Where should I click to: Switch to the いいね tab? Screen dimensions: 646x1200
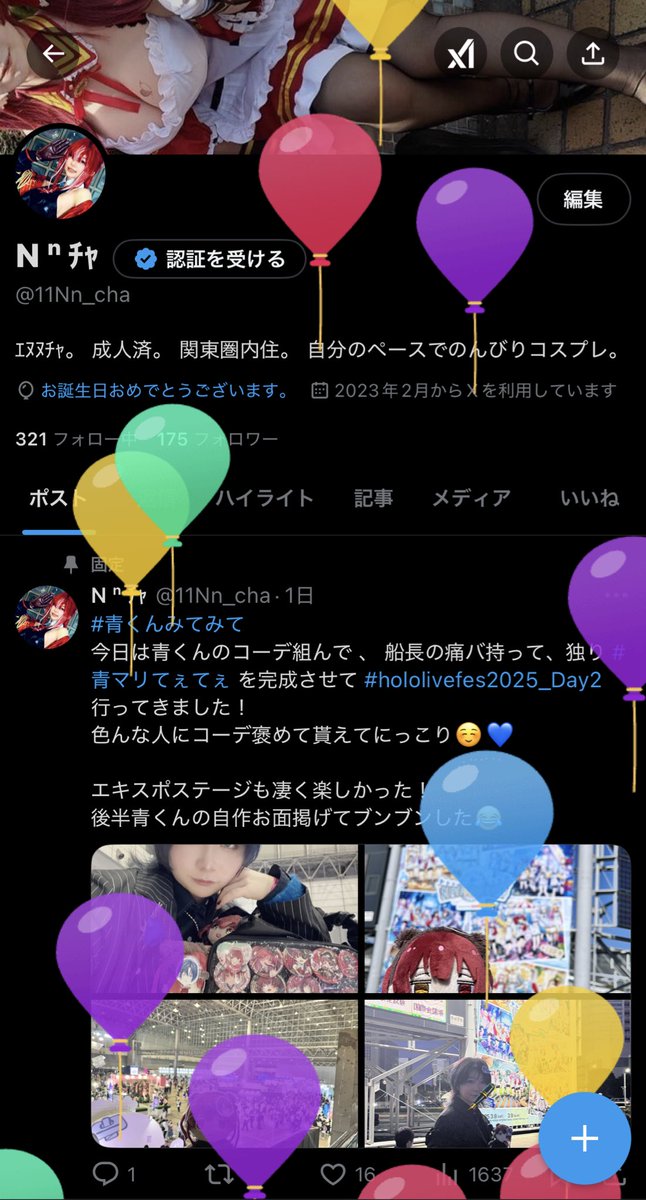[590, 498]
